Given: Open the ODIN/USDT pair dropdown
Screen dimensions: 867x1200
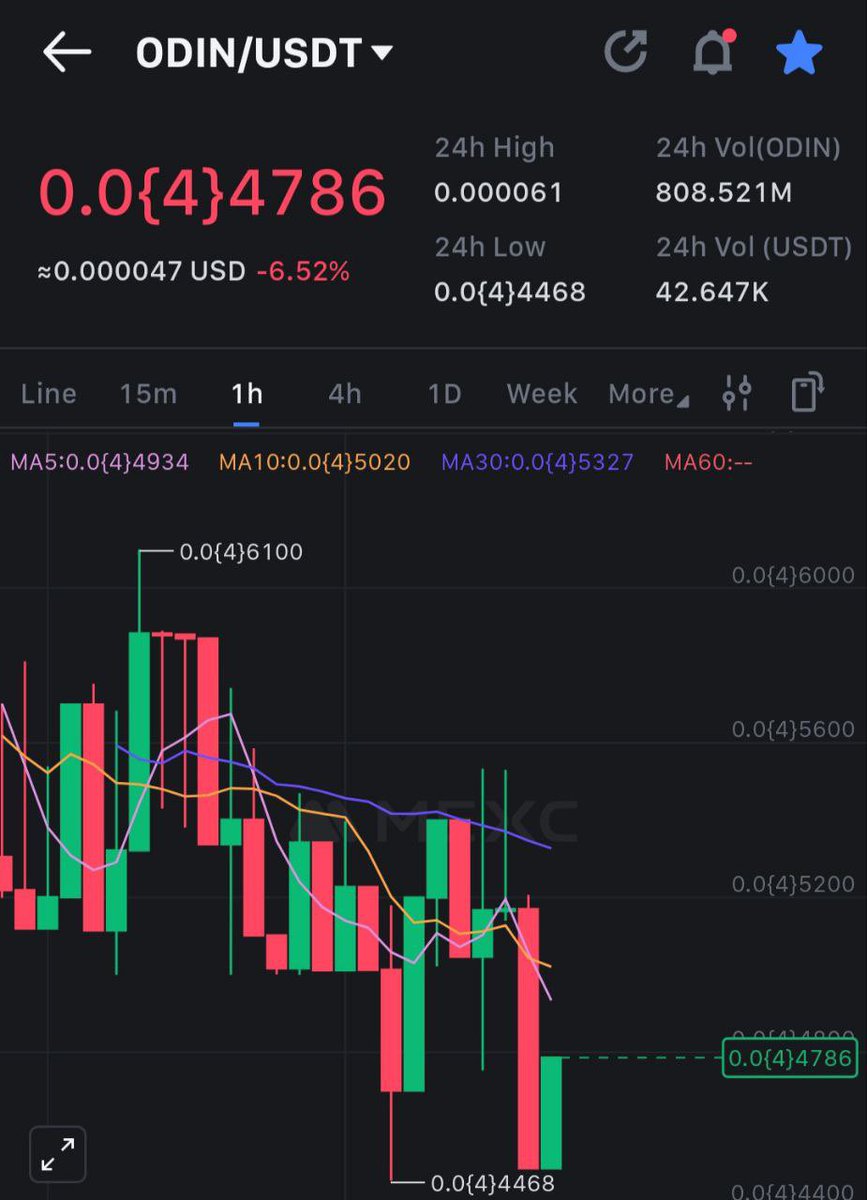Looking at the screenshot, I should (264, 53).
